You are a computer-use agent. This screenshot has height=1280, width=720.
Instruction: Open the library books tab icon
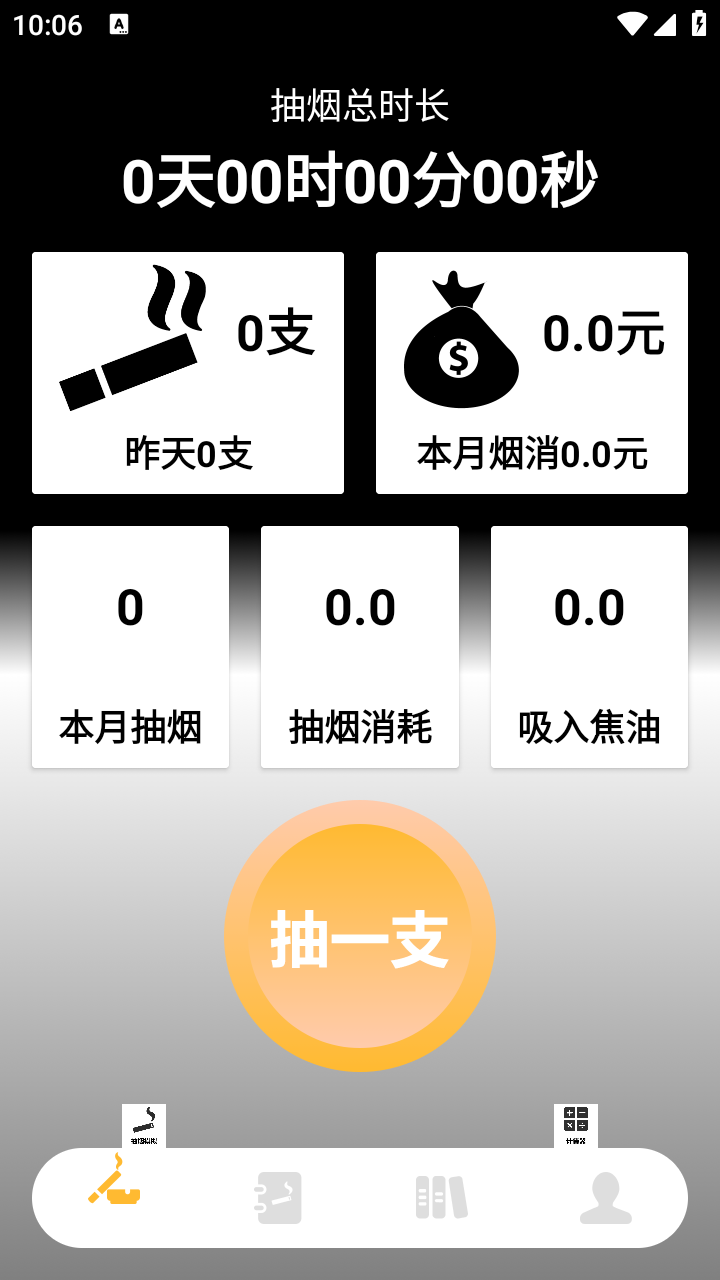[x=439, y=1196]
